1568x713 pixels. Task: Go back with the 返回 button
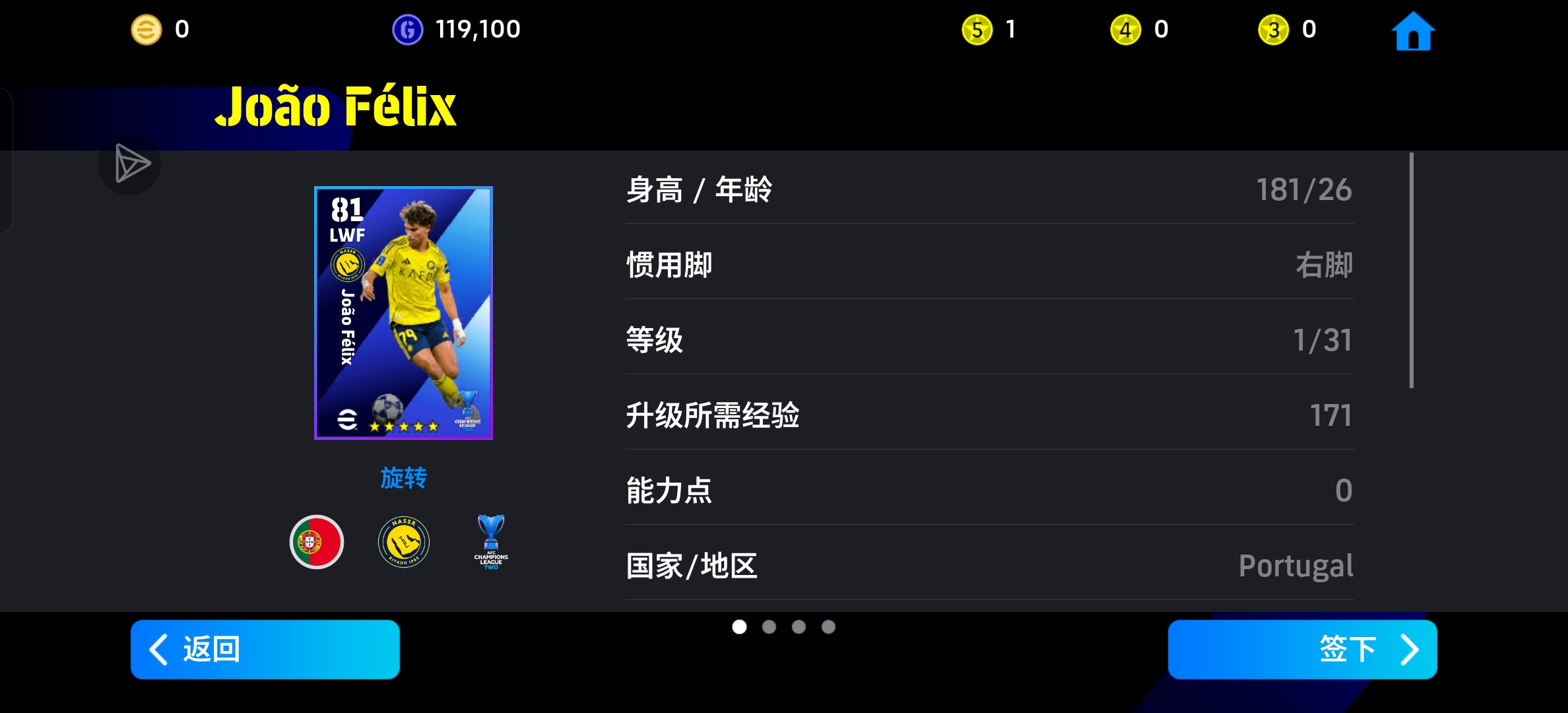coord(265,649)
